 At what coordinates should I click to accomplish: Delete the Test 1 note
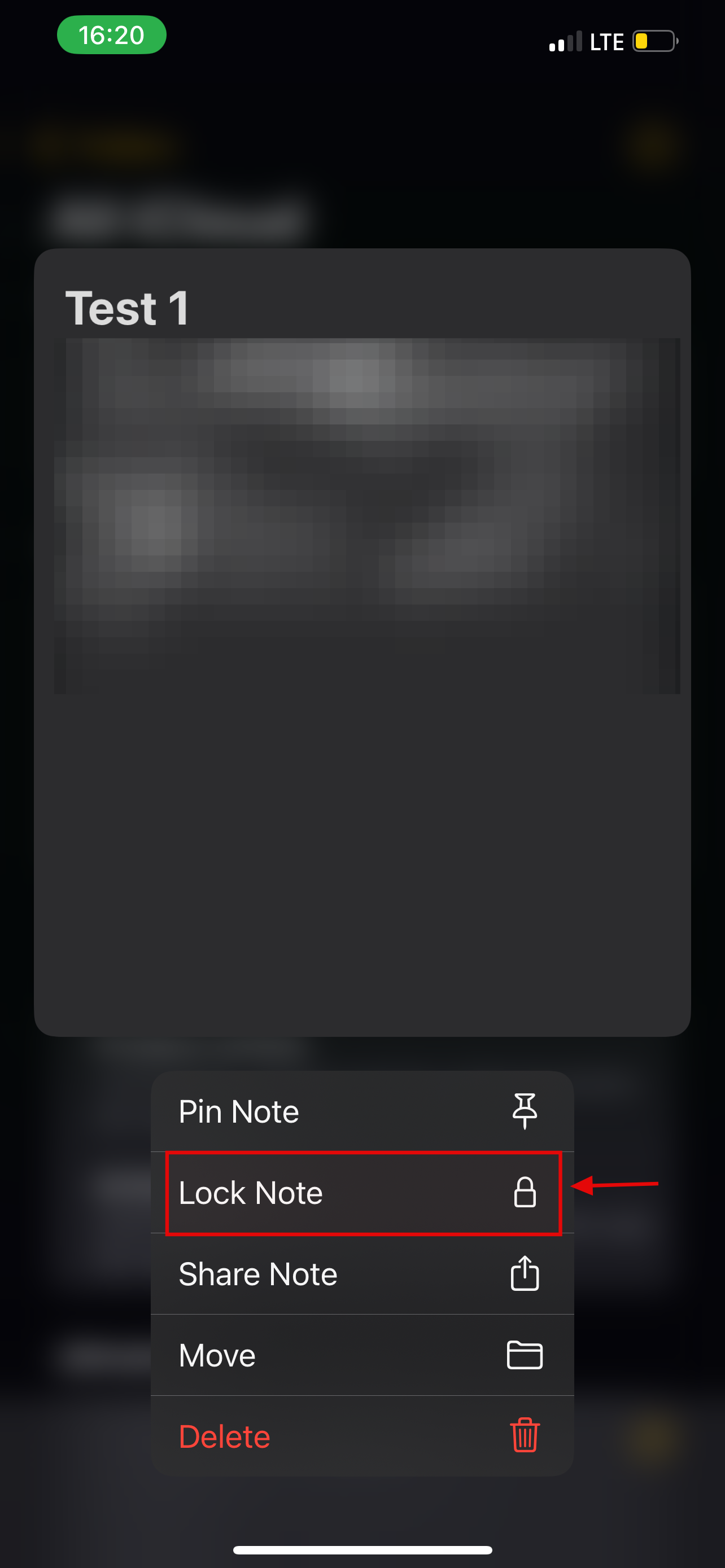[x=361, y=1436]
